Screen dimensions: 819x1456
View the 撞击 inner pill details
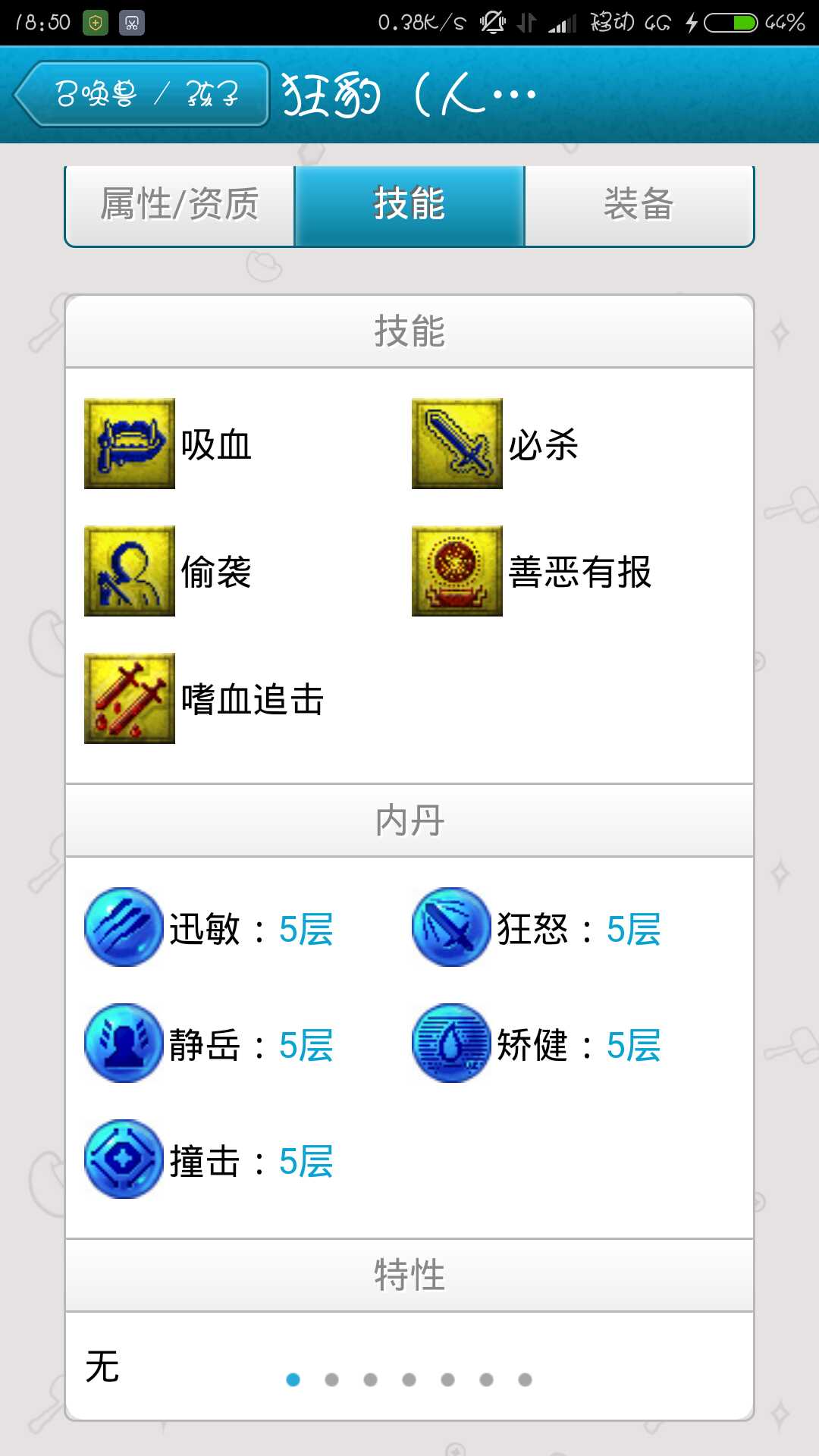click(x=124, y=1159)
